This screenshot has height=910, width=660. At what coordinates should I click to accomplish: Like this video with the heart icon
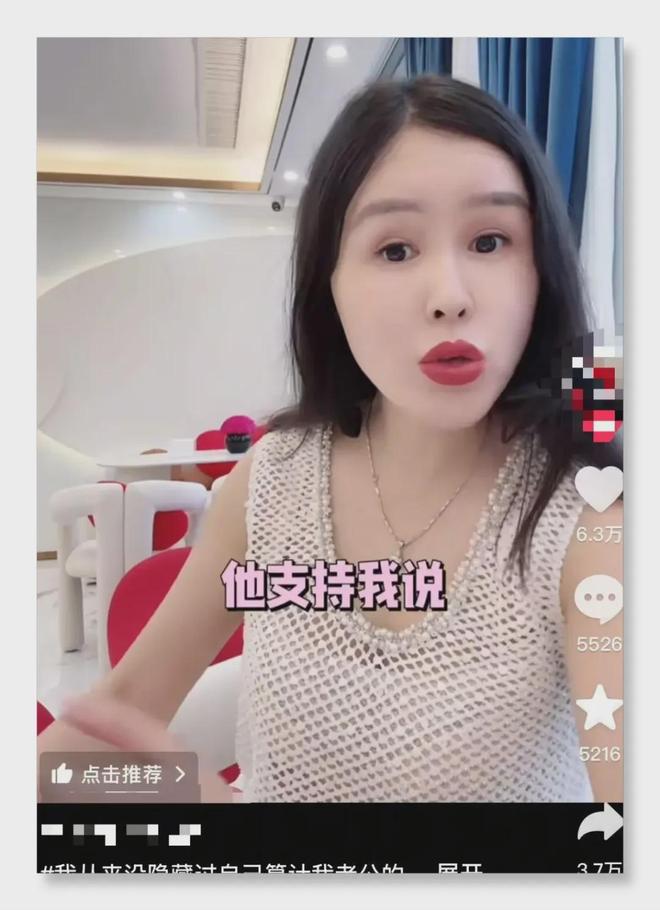tap(598, 488)
